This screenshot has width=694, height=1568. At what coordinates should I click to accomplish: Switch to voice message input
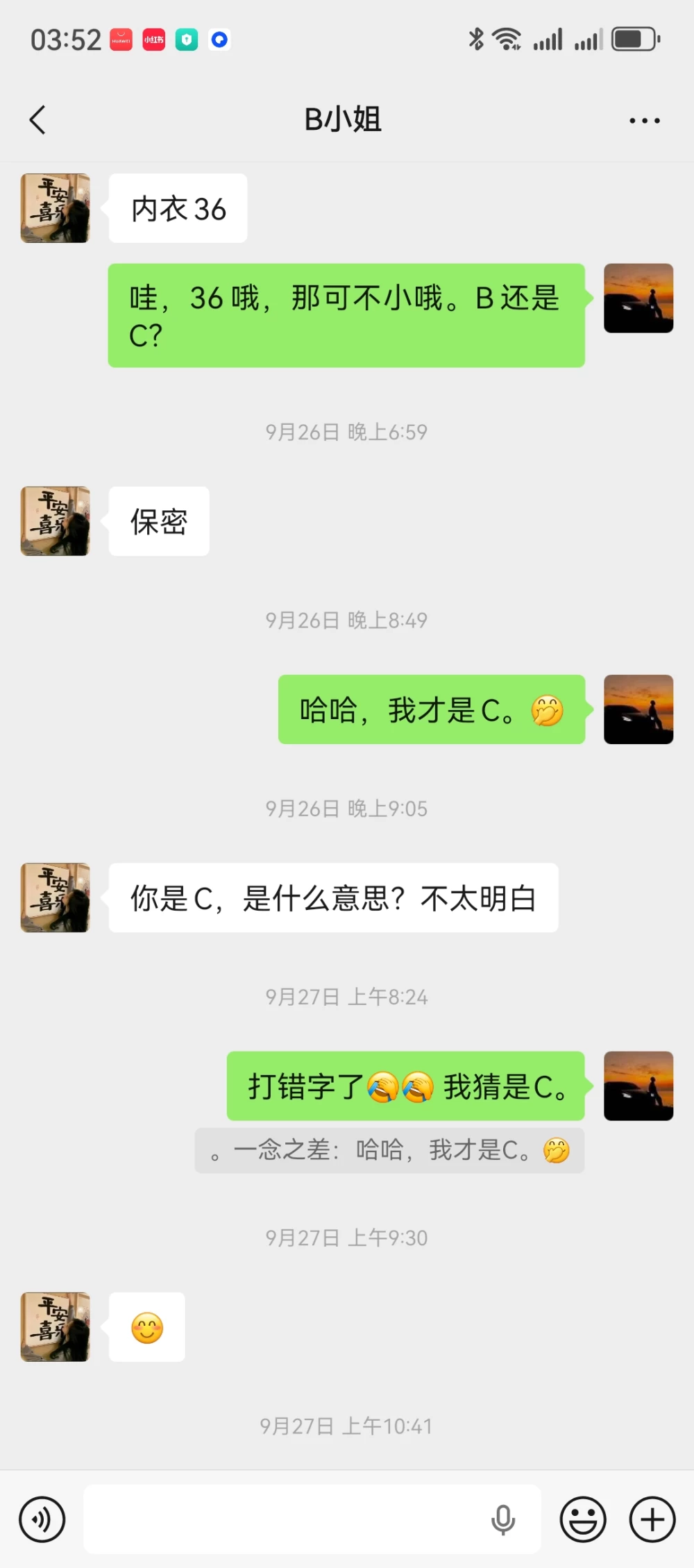pos(42,1519)
